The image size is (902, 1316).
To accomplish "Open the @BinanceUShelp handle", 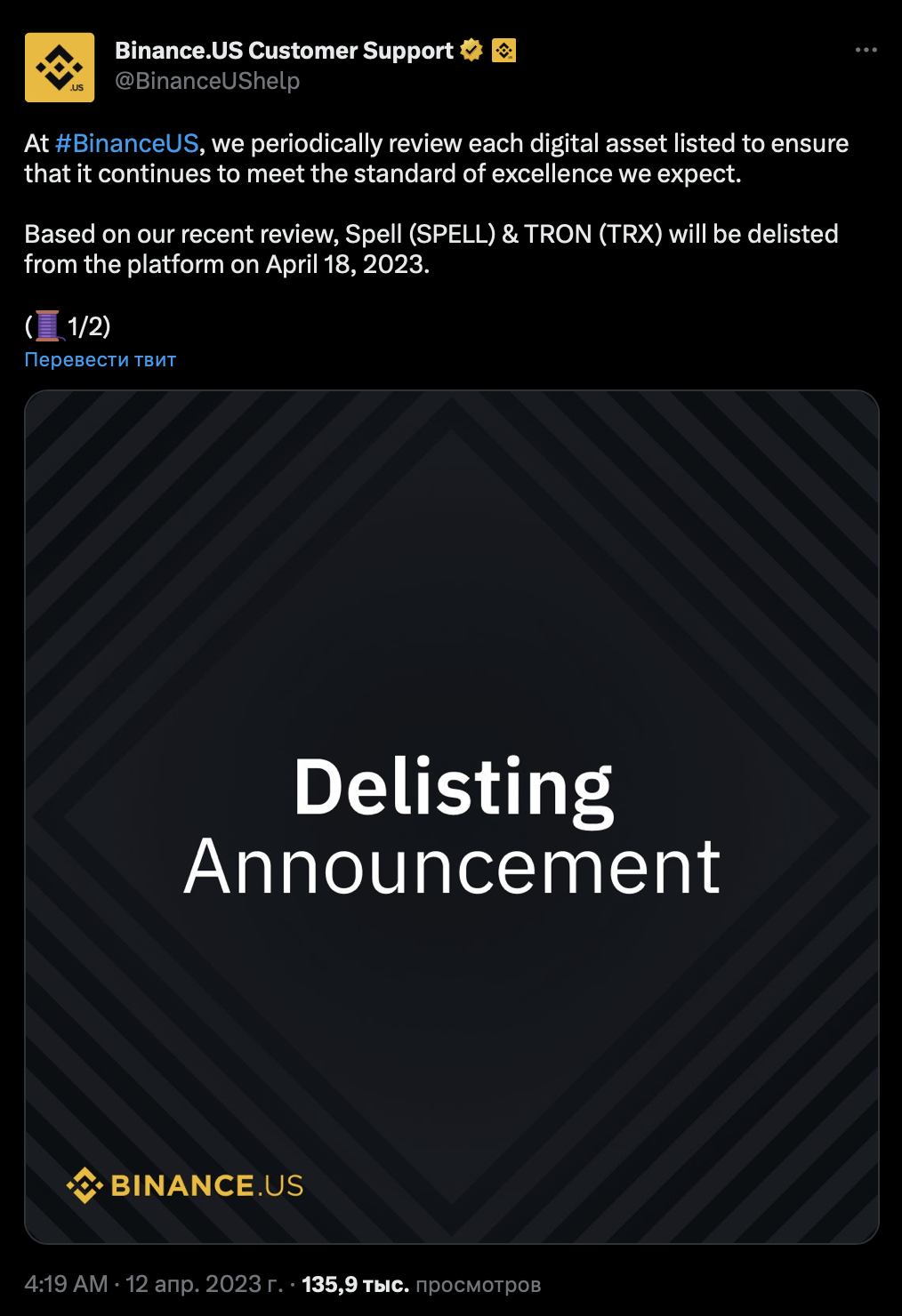I will (207, 81).
